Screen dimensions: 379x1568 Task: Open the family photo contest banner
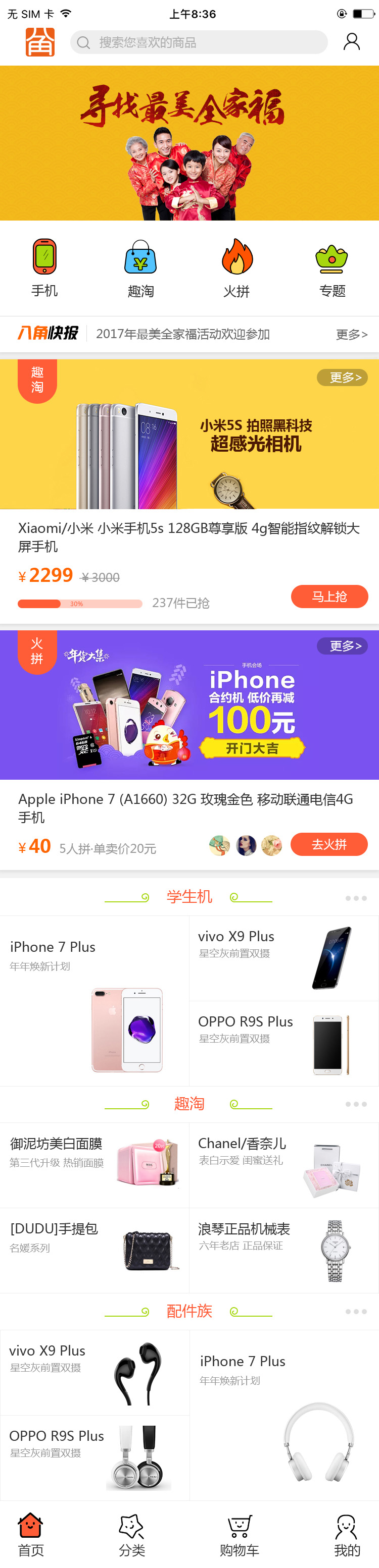click(189, 143)
